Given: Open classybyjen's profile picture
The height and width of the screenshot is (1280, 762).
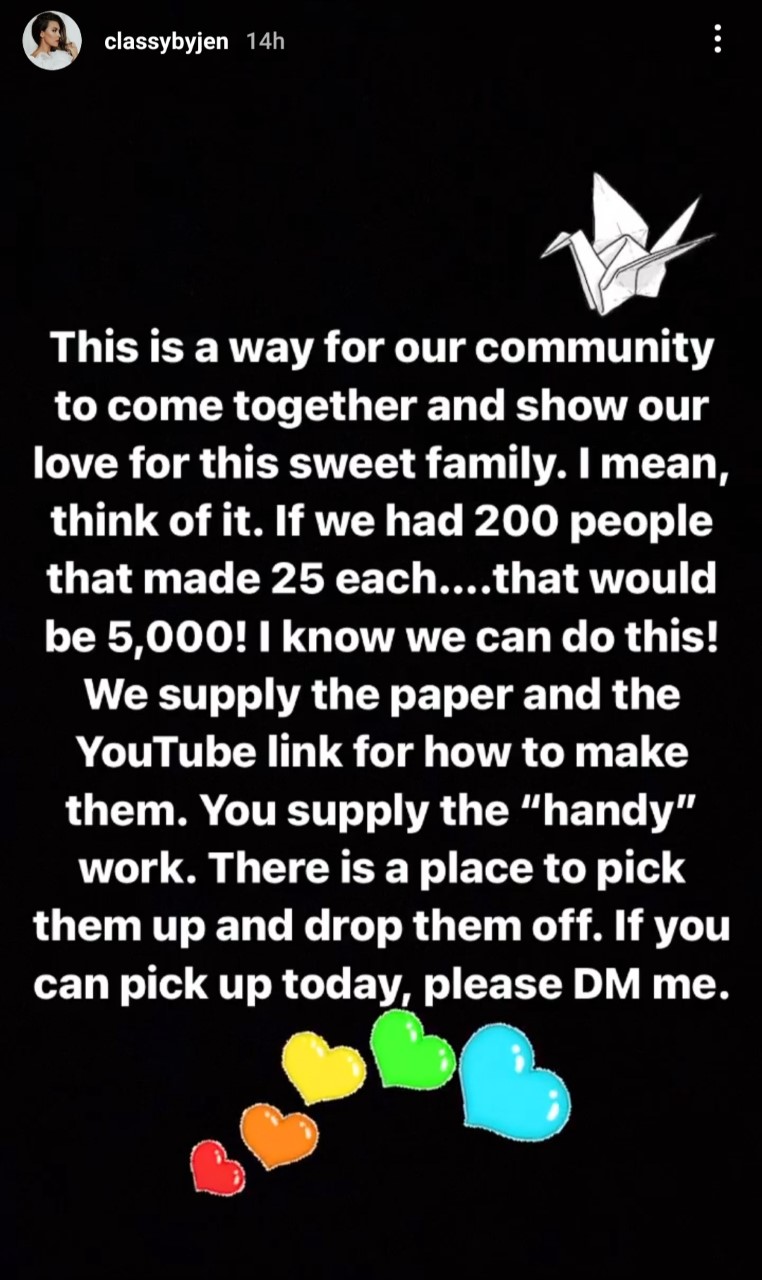Looking at the screenshot, I should [x=52, y=41].
